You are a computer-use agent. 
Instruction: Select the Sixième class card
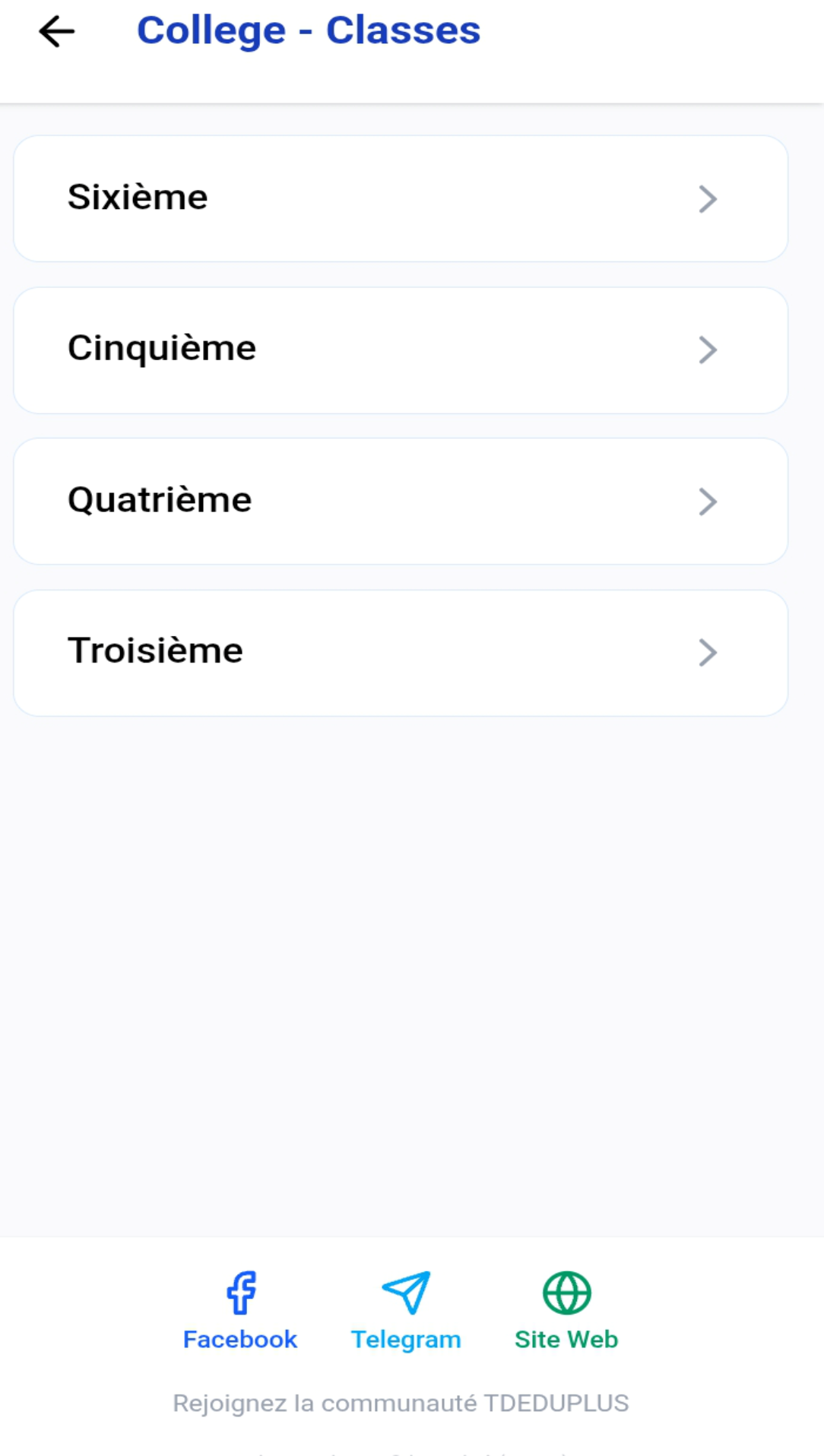(x=400, y=198)
